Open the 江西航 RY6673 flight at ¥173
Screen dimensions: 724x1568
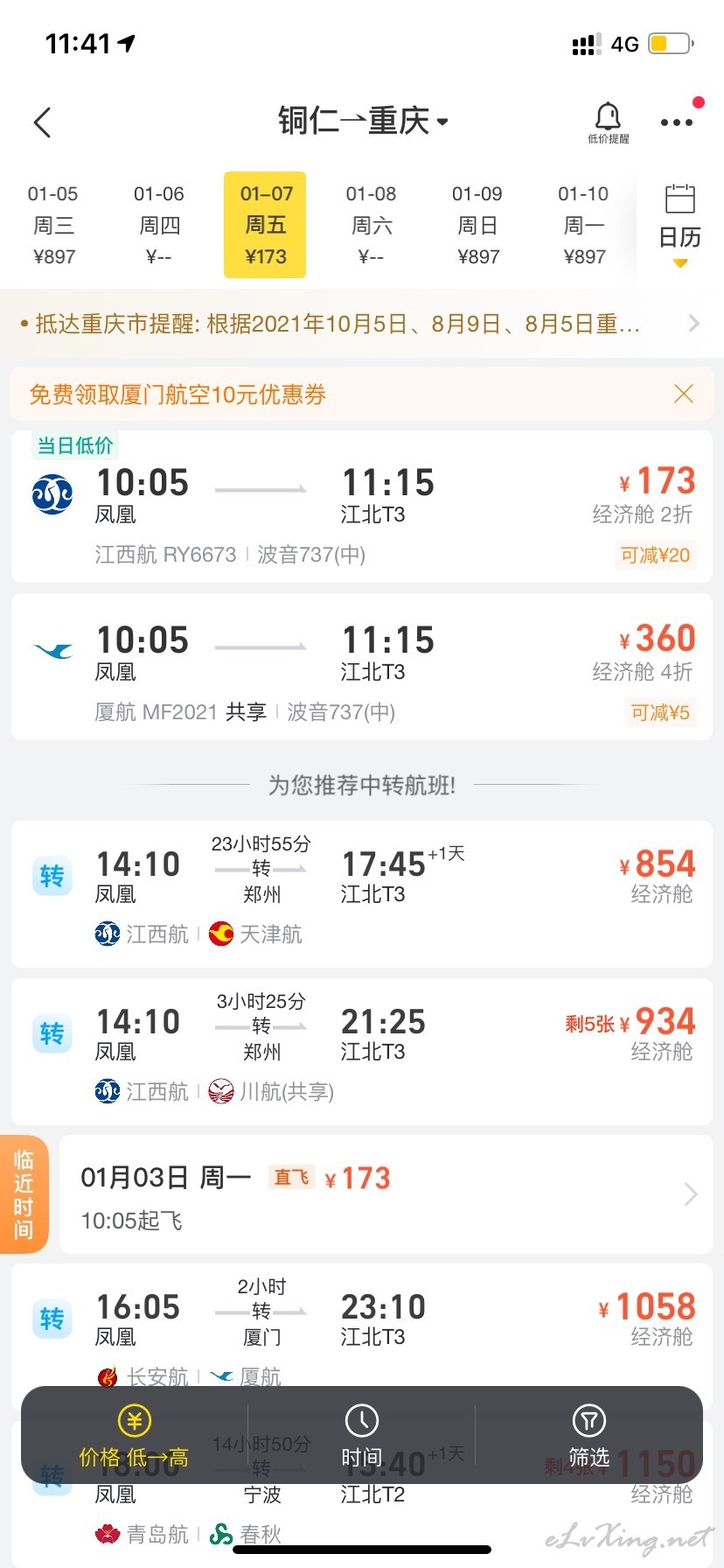362,507
